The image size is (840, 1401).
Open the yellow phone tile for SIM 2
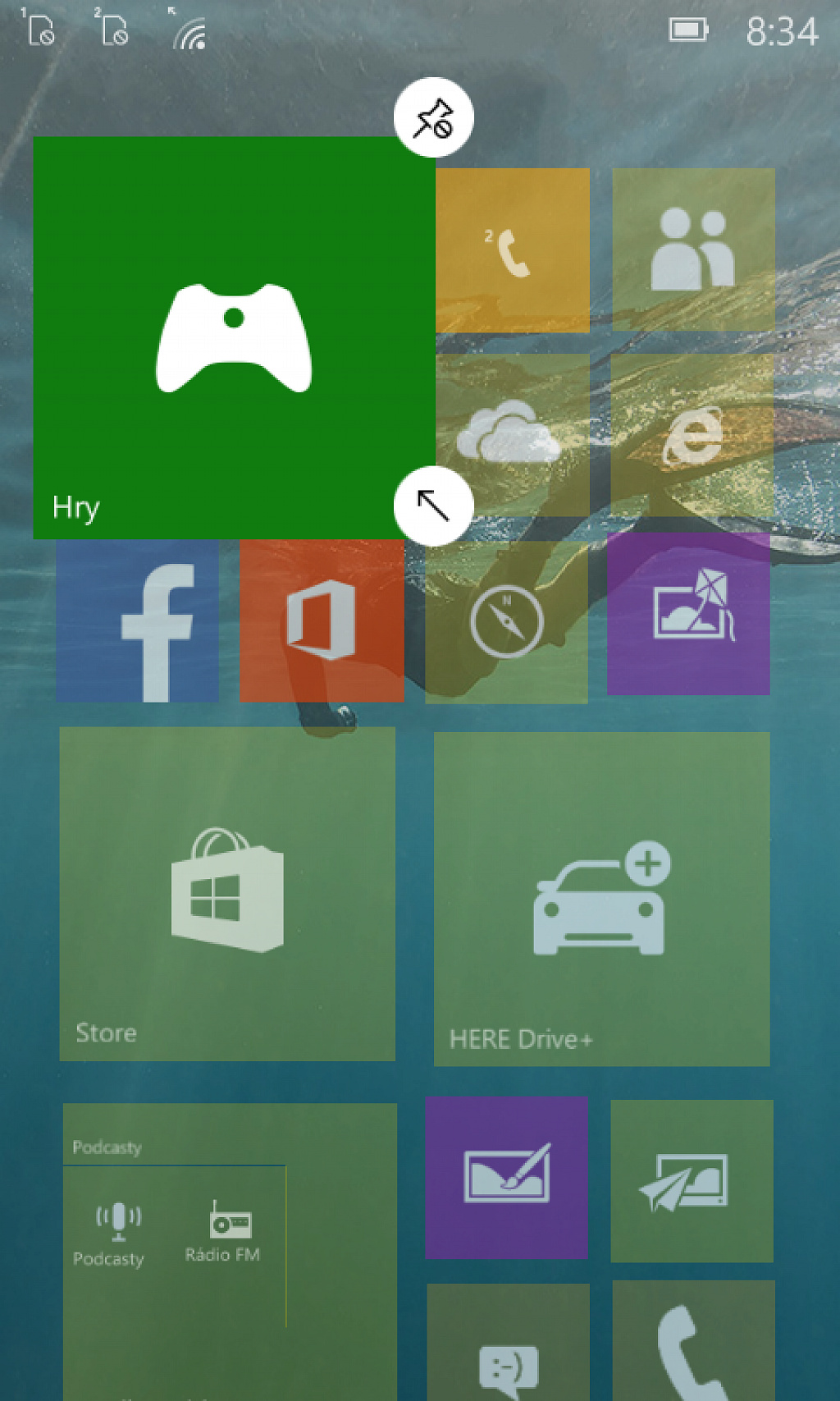(x=513, y=250)
